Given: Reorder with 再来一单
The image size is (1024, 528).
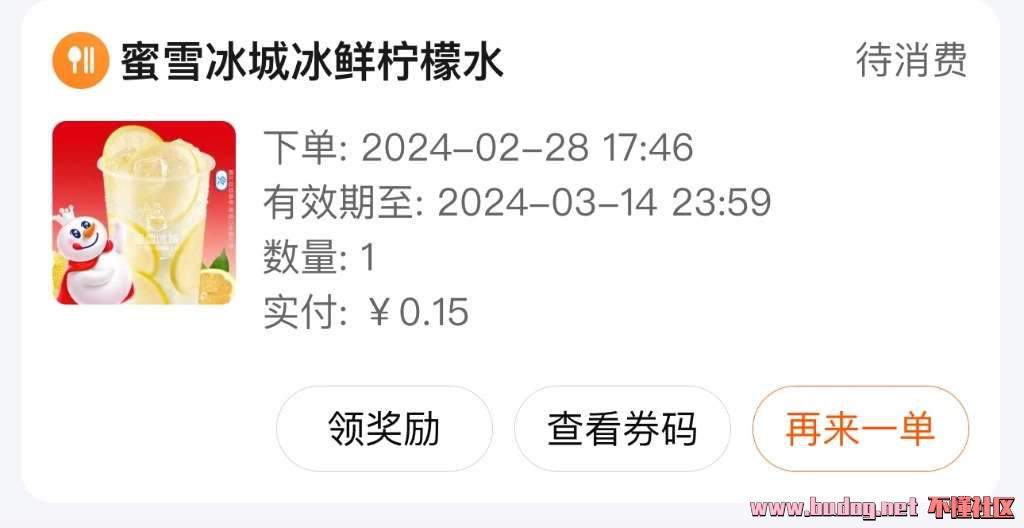Looking at the screenshot, I should pyautogui.click(x=860, y=429).
